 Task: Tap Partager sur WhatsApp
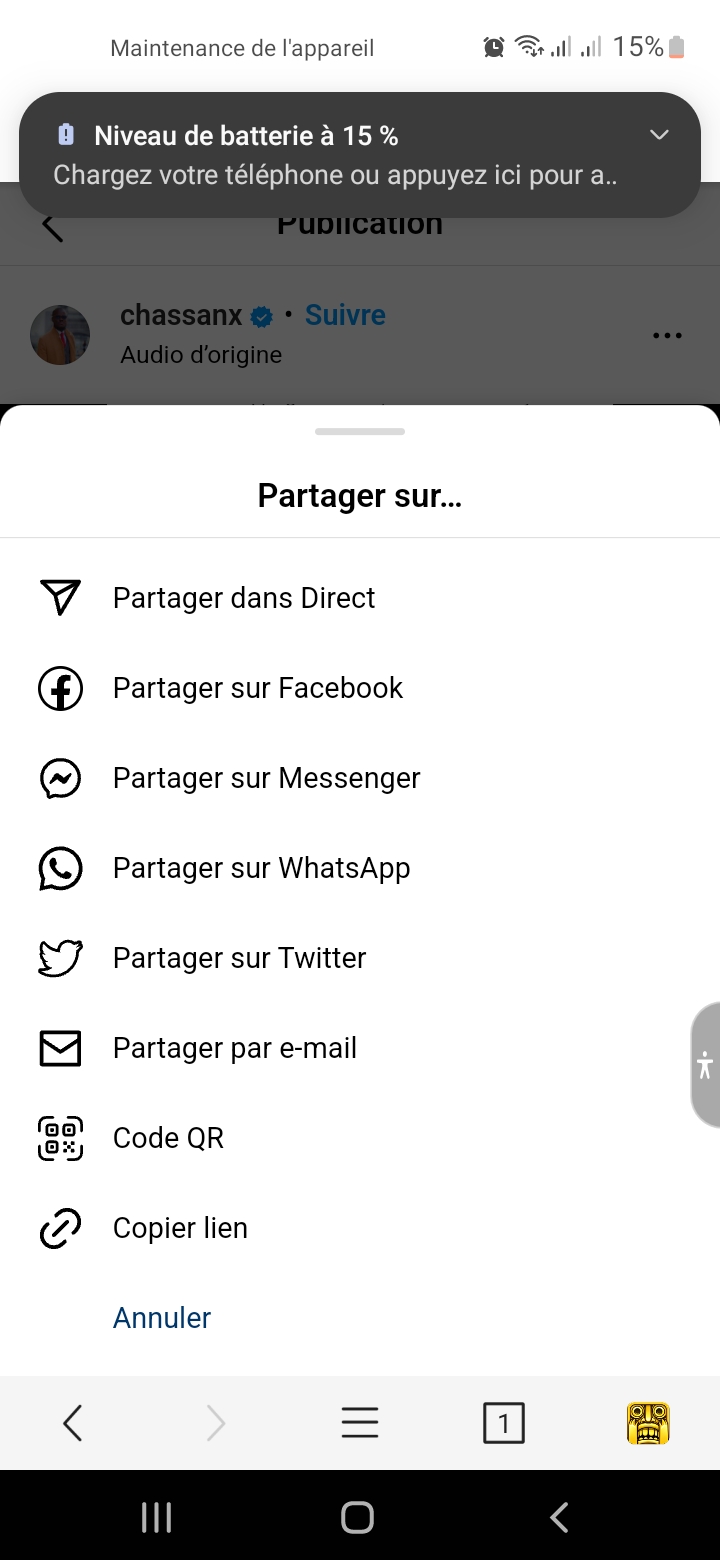pyautogui.click(x=261, y=868)
